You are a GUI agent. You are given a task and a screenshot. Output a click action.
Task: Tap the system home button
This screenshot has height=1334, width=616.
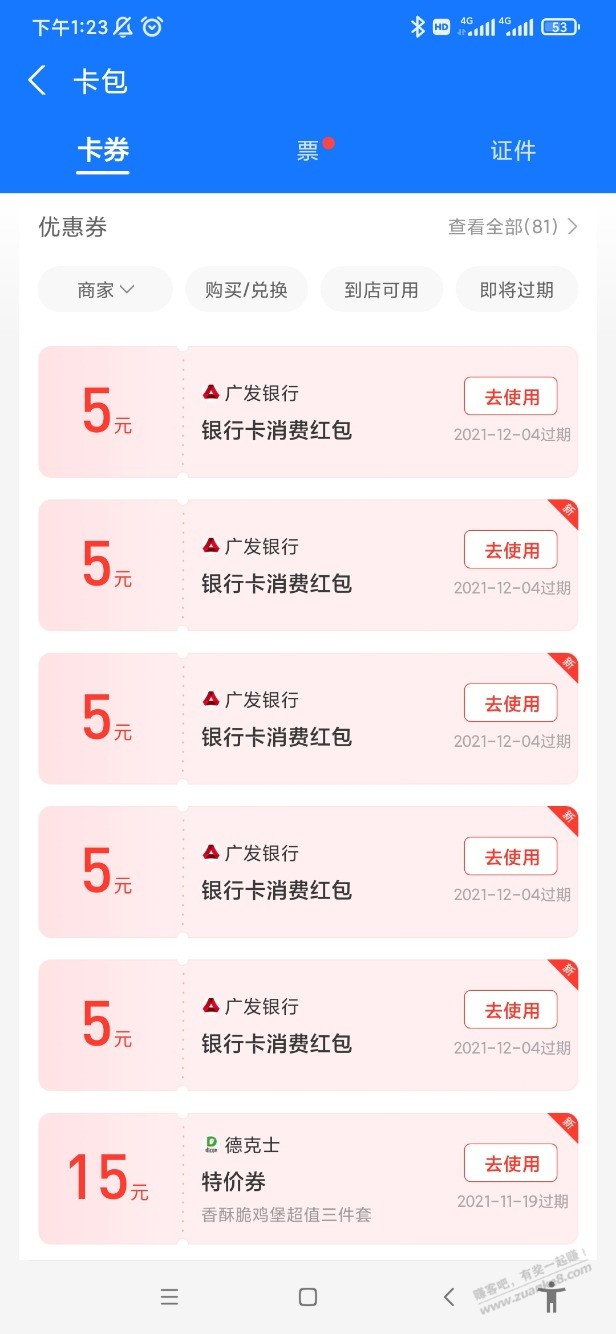[x=308, y=1297]
